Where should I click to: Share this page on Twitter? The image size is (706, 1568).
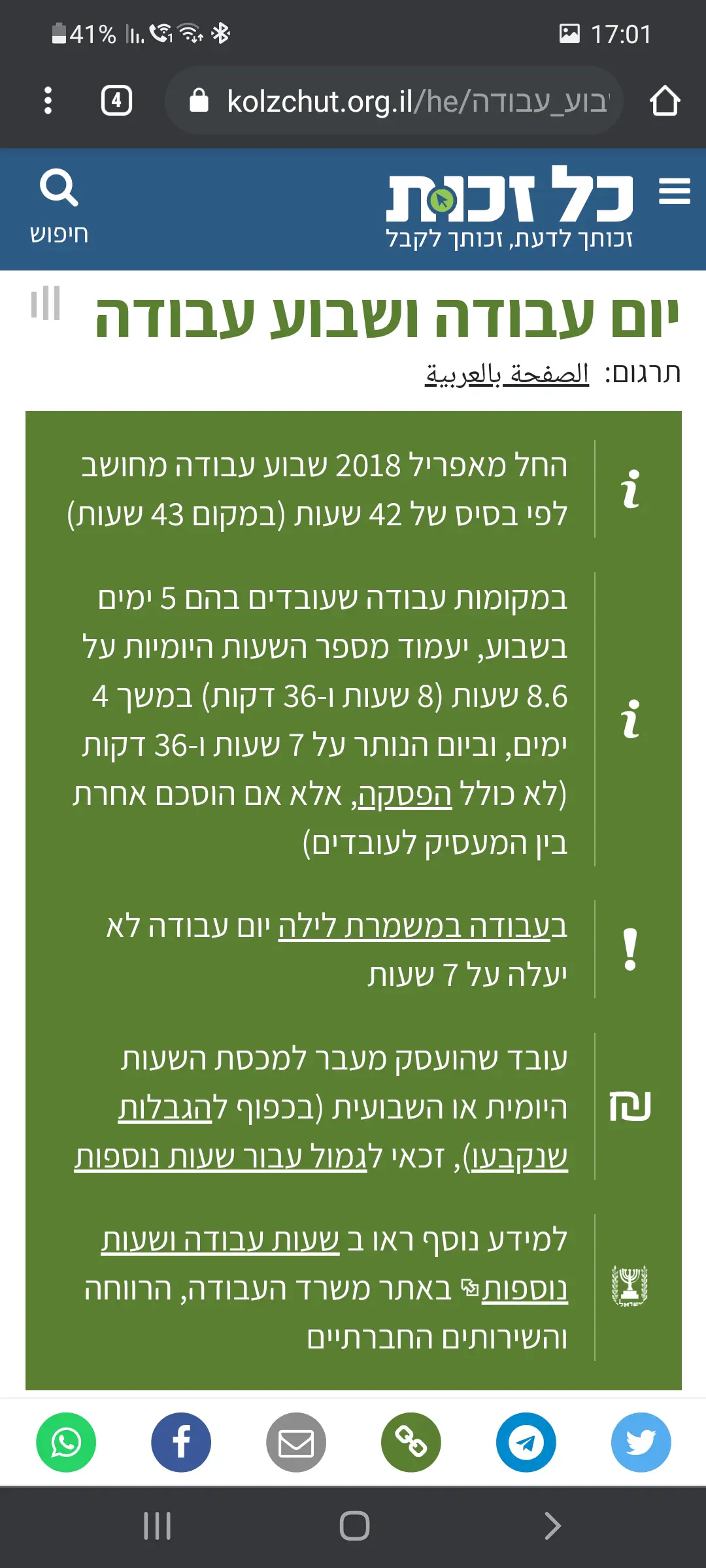pyautogui.click(x=641, y=1442)
